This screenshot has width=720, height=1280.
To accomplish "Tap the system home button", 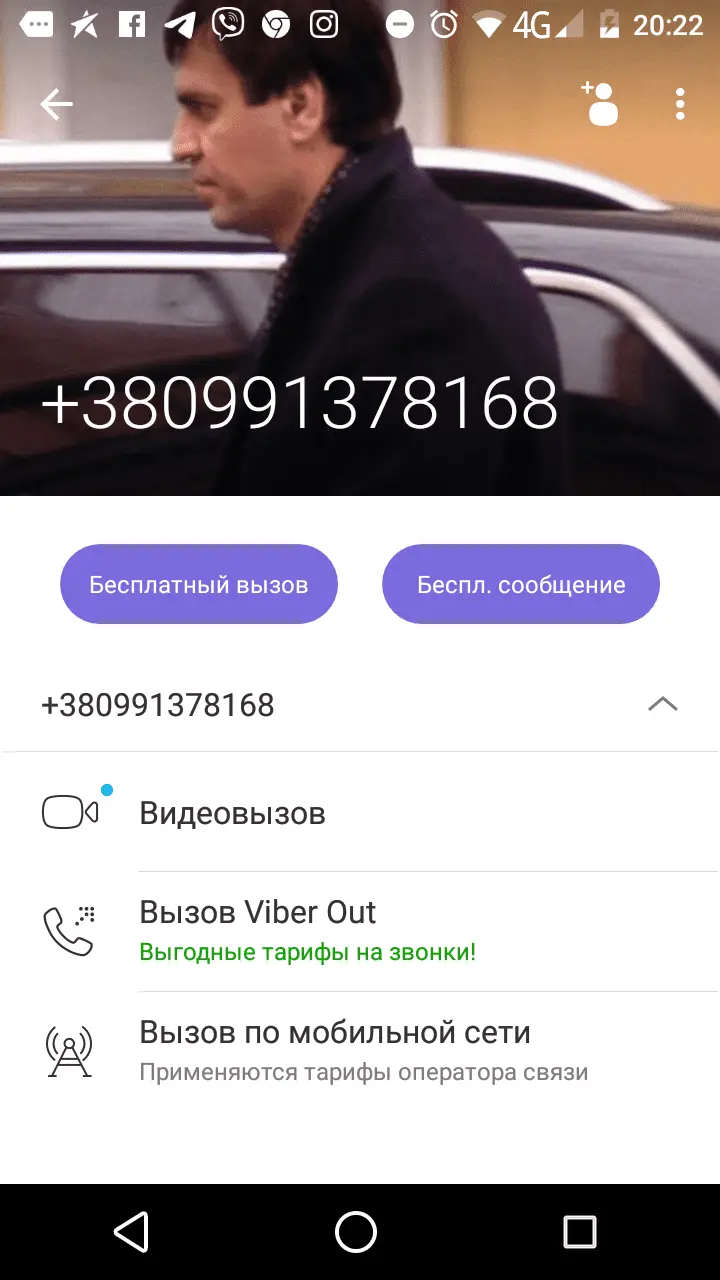I will click(356, 1232).
